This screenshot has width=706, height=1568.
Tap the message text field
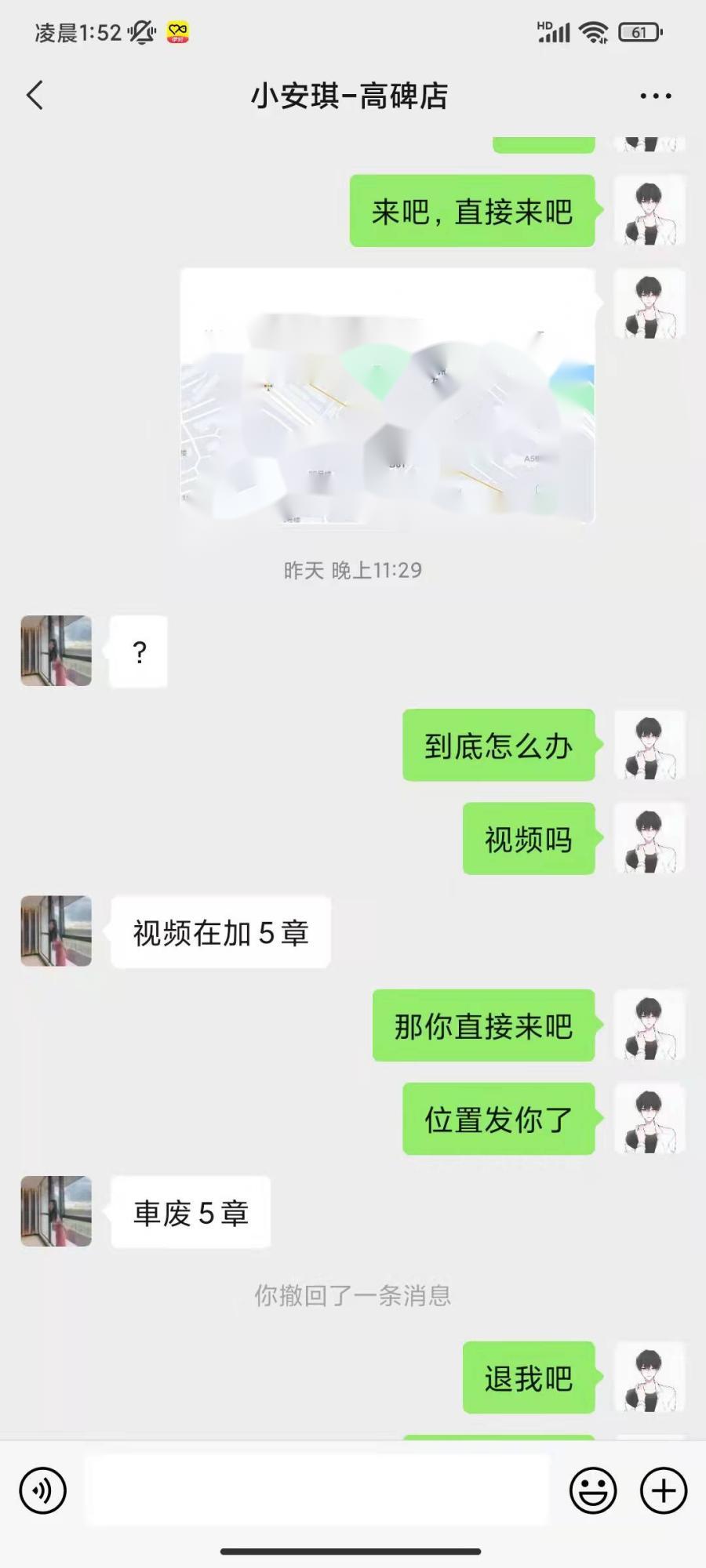[x=317, y=1490]
